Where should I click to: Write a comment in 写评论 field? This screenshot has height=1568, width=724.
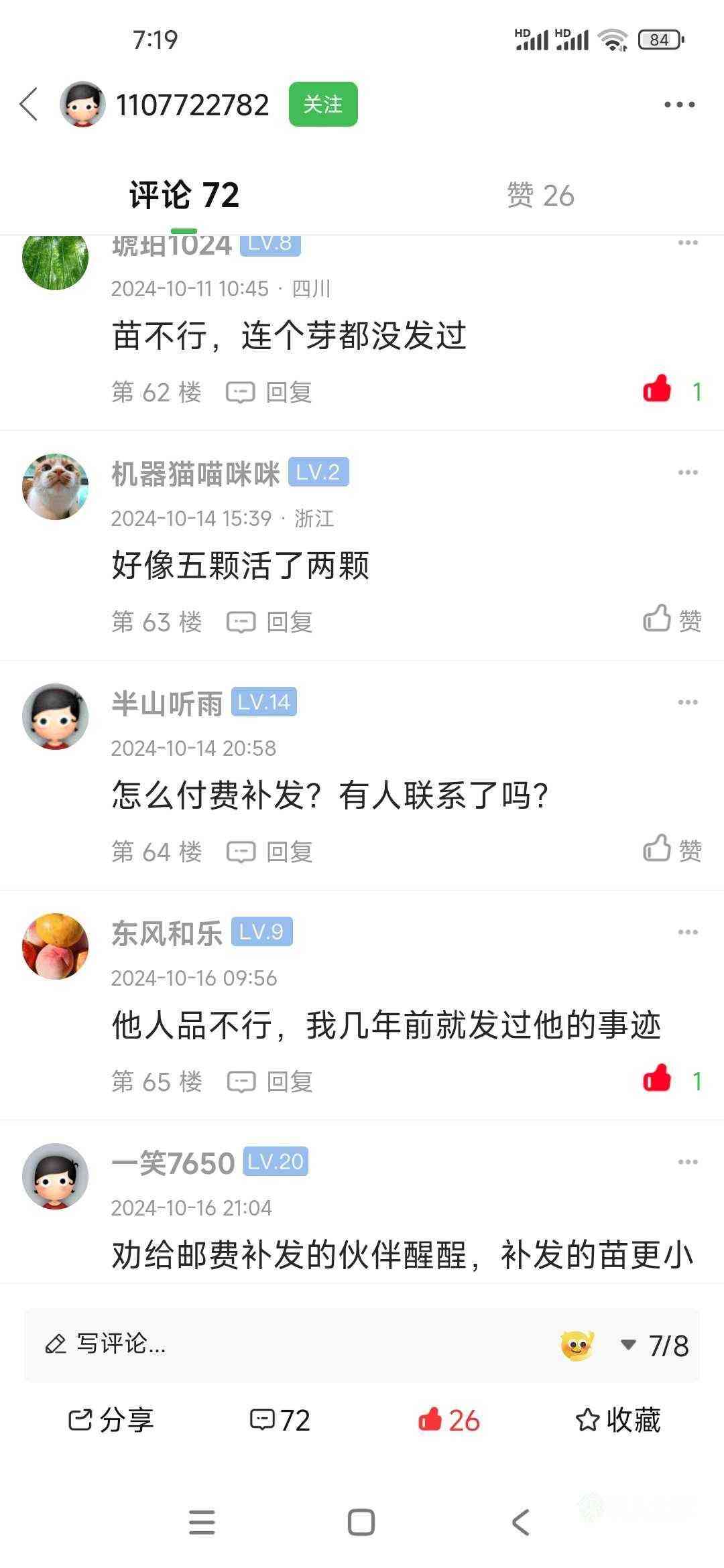(x=268, y=1343)
